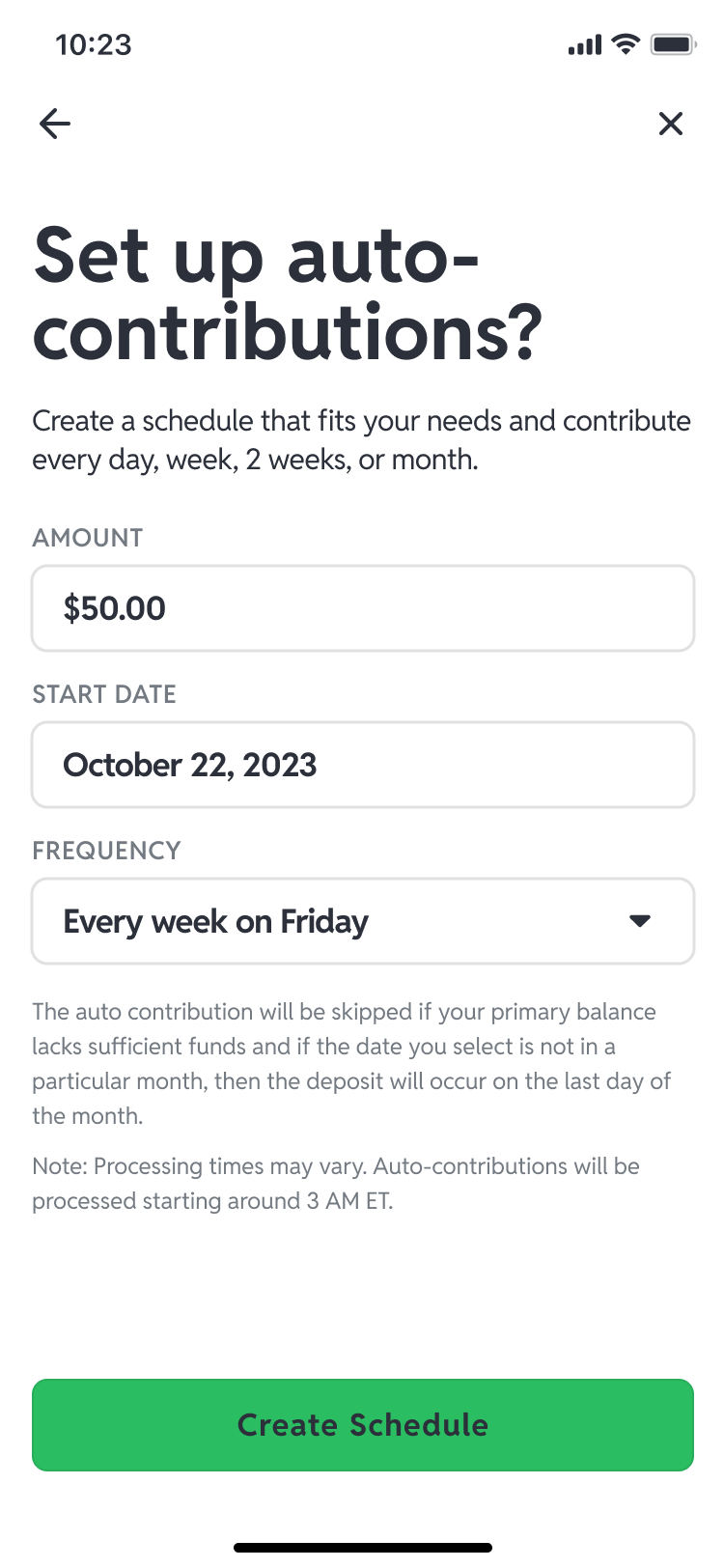Go back with the arrow icon
The width and height of the screenshot is (724, 1568).
pos(55,124)
